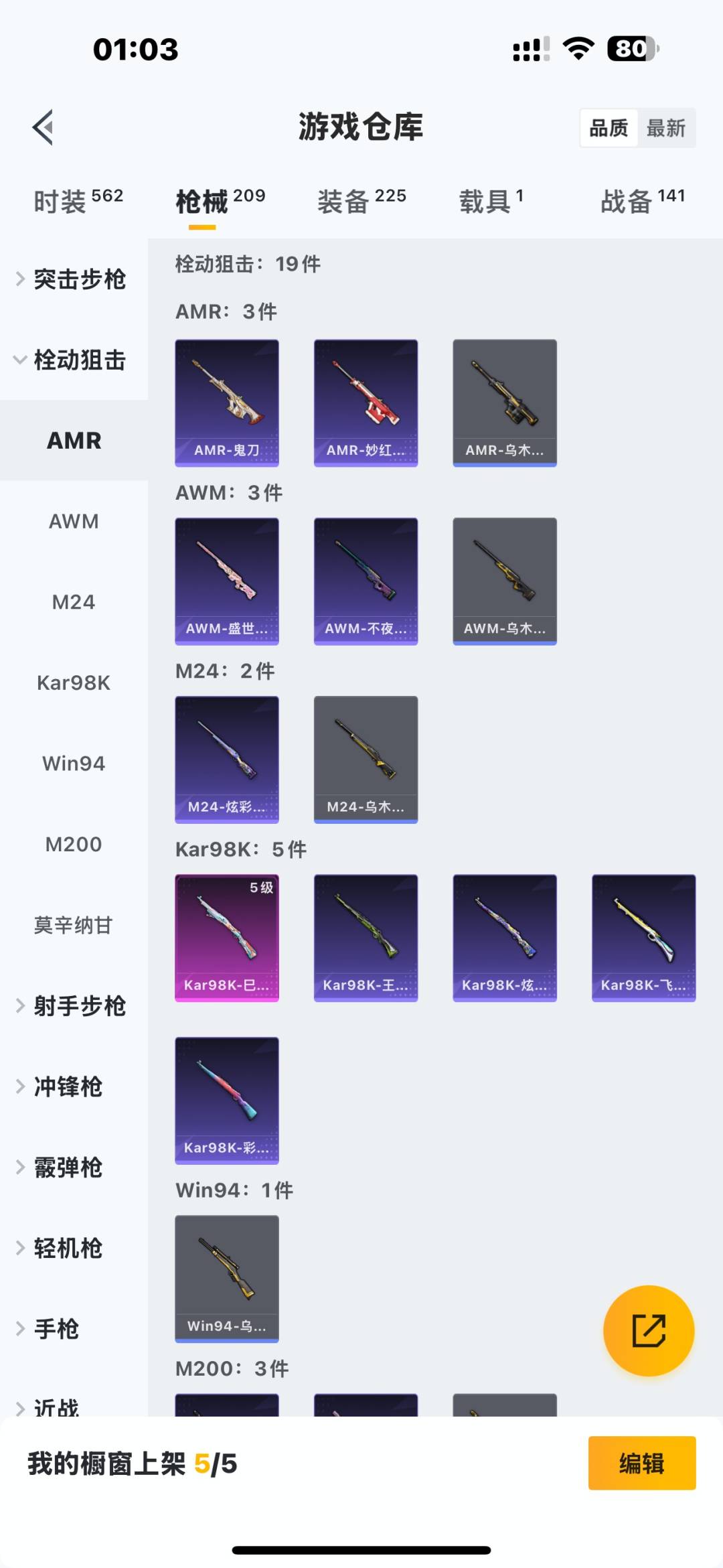The height and width of the screenshot is (1568, 723).
Task: Jump to Kar98K in the sidebar
Action: (x=74, y=683)
